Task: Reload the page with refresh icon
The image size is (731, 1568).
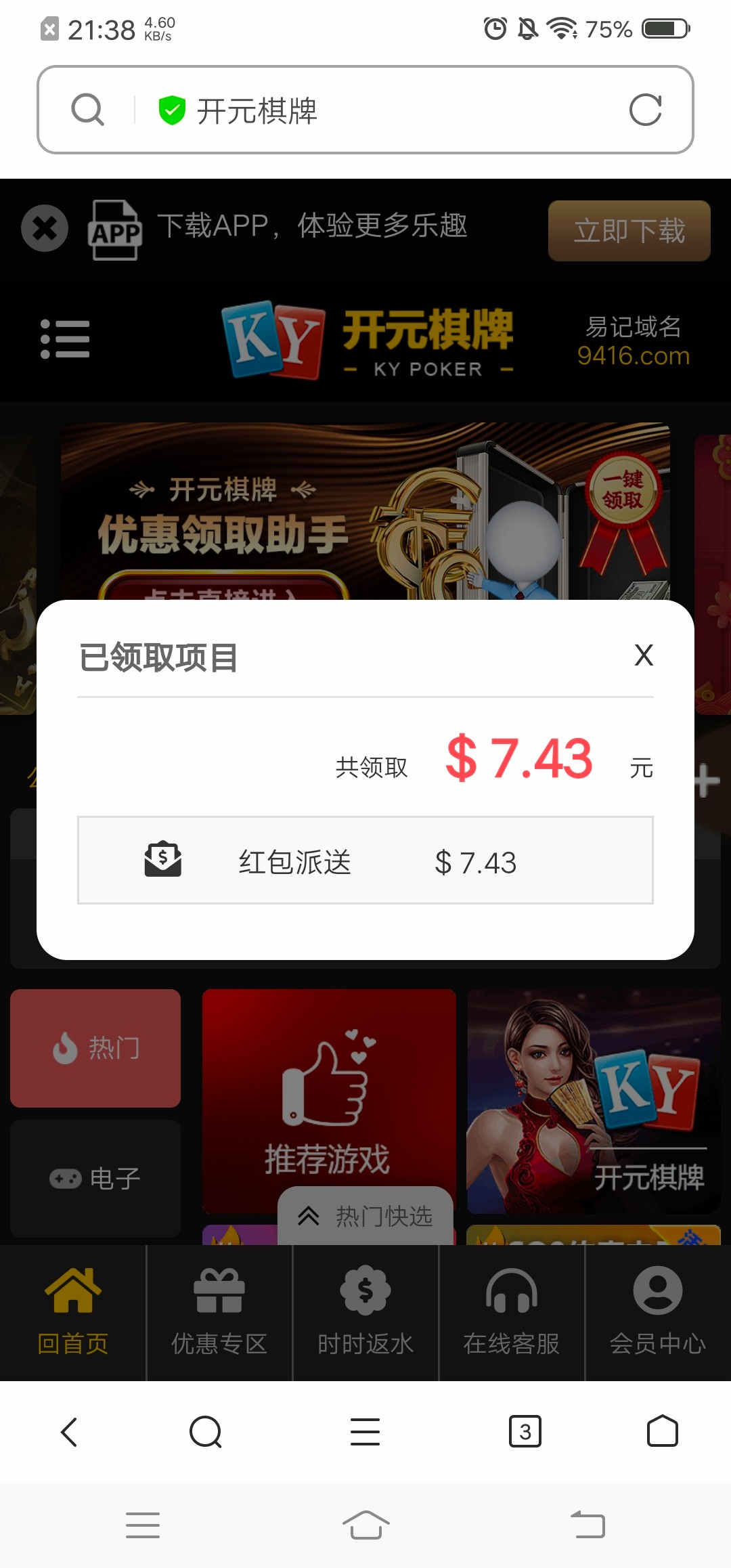Action: tap(645, 110)
